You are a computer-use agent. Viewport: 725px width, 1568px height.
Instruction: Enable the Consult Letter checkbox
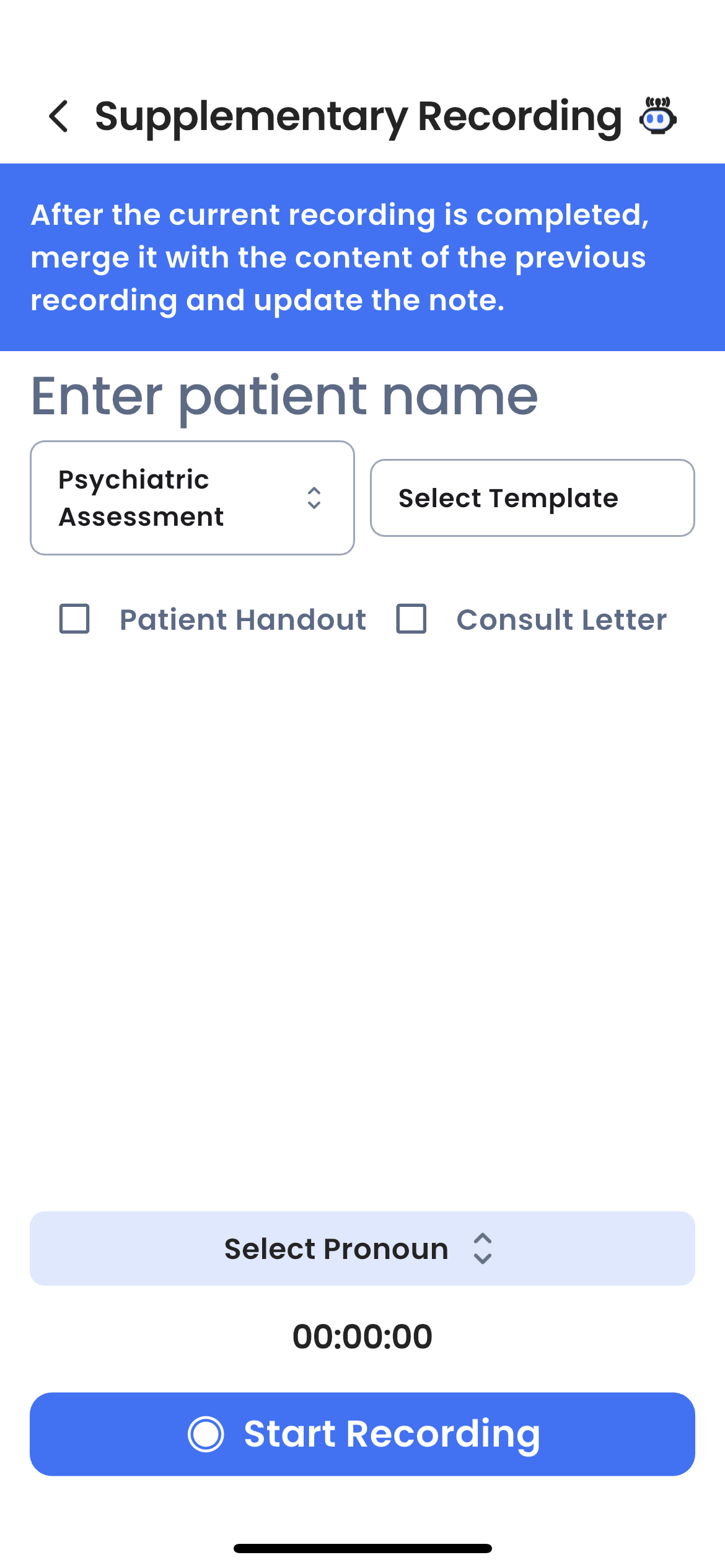click(411, 619)
